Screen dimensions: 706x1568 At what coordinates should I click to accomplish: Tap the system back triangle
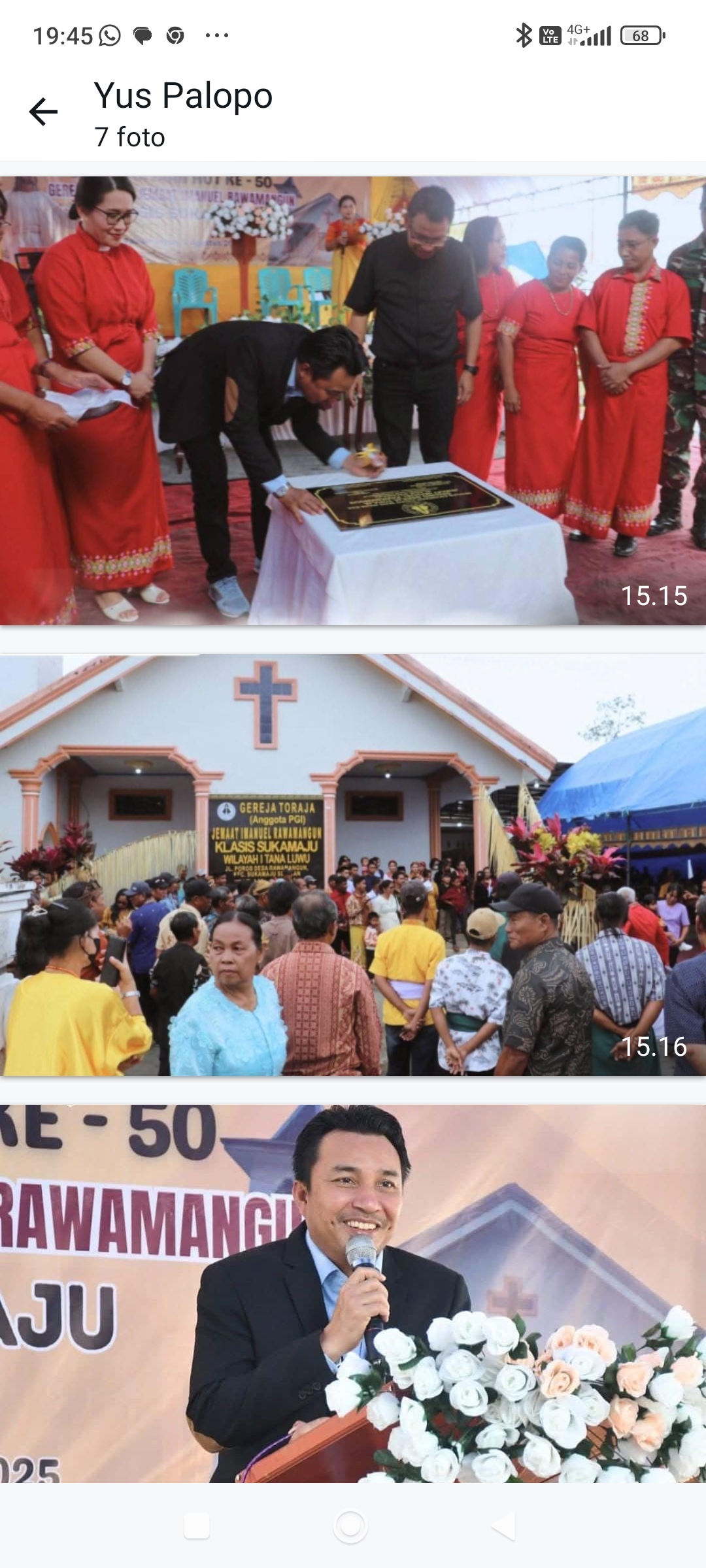tap(503, 1527)
